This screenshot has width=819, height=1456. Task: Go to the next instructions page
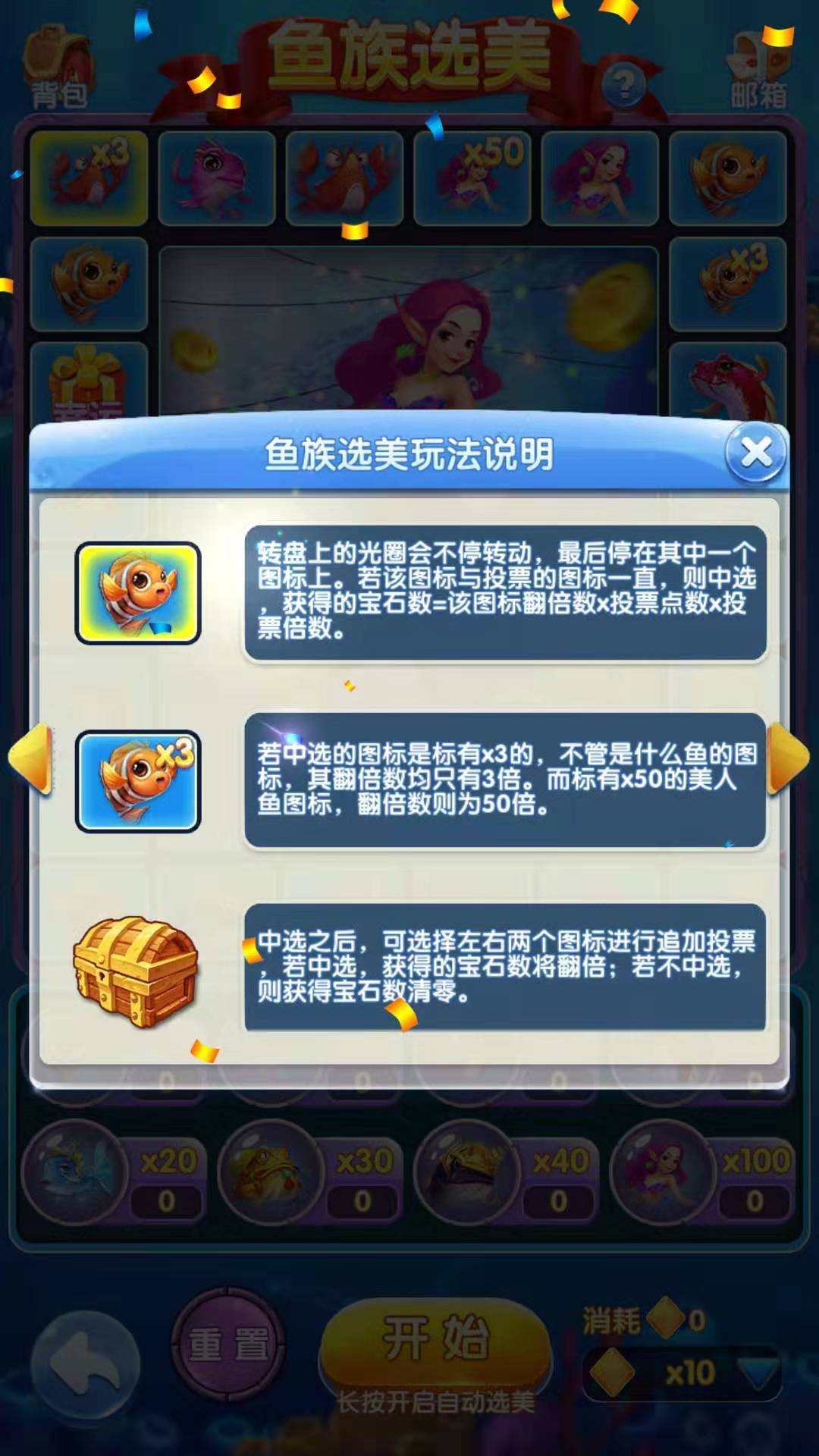pyautogui.click(x=789, y=758)
